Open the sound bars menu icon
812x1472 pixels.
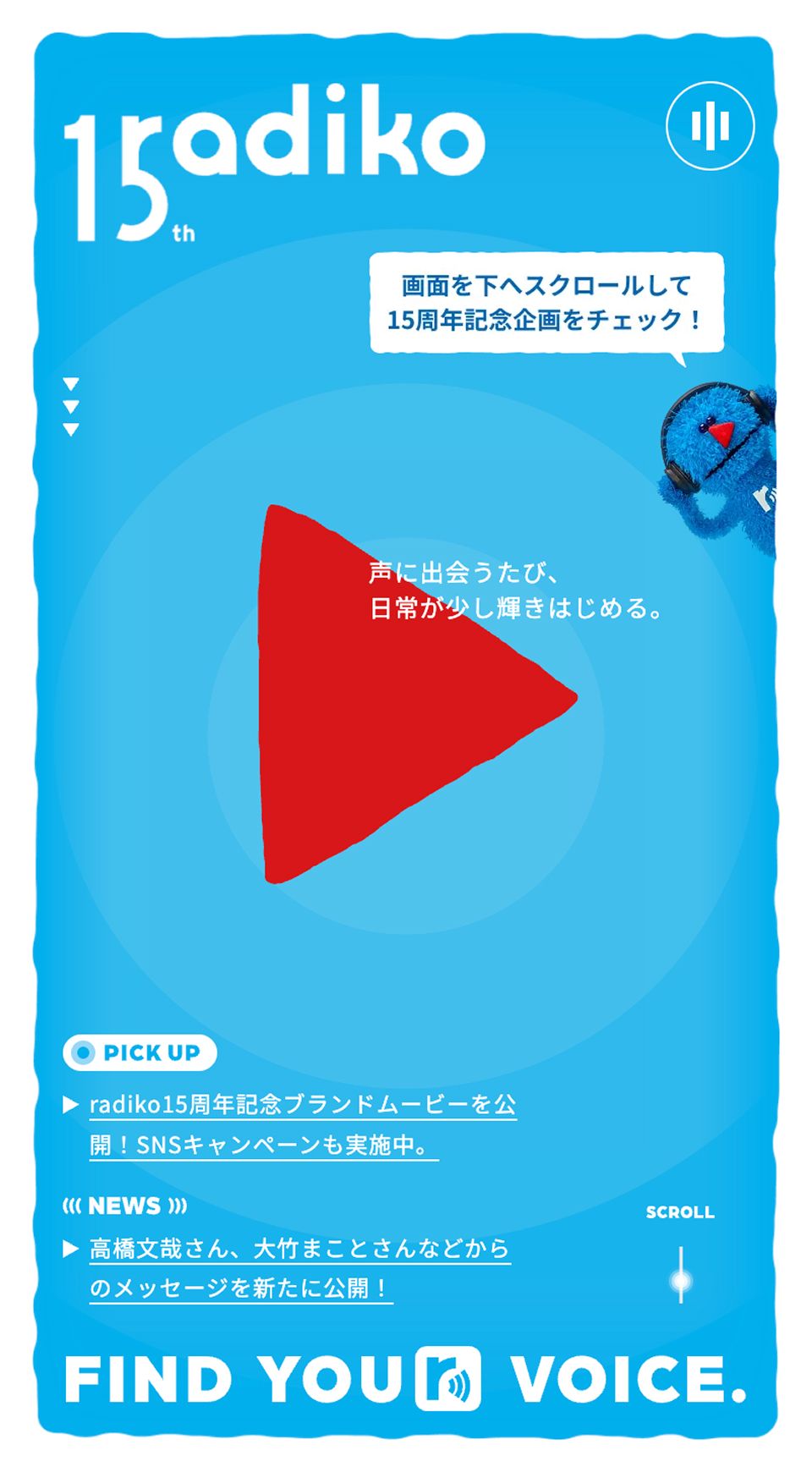(710, 126)
